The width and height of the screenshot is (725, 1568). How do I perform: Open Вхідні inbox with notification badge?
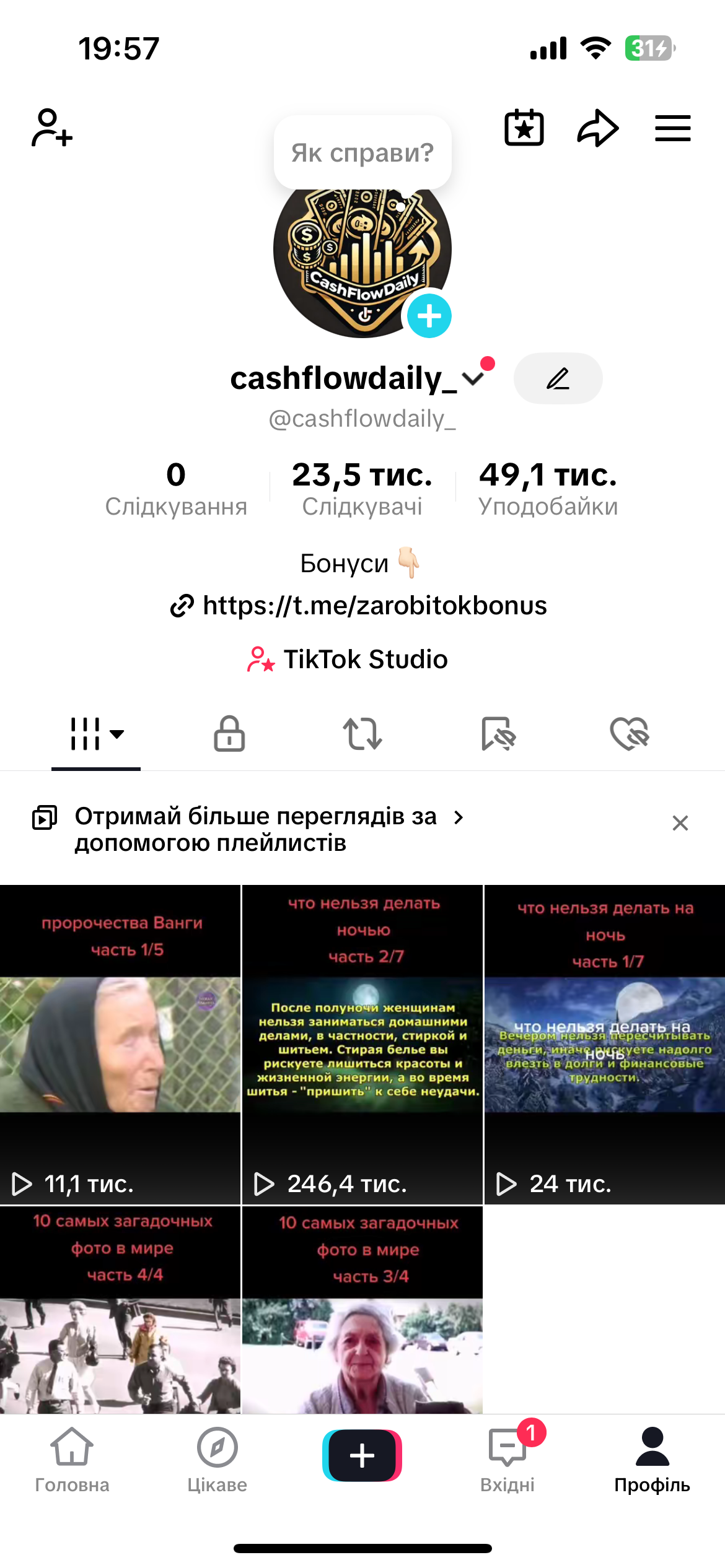[507, 1461]
